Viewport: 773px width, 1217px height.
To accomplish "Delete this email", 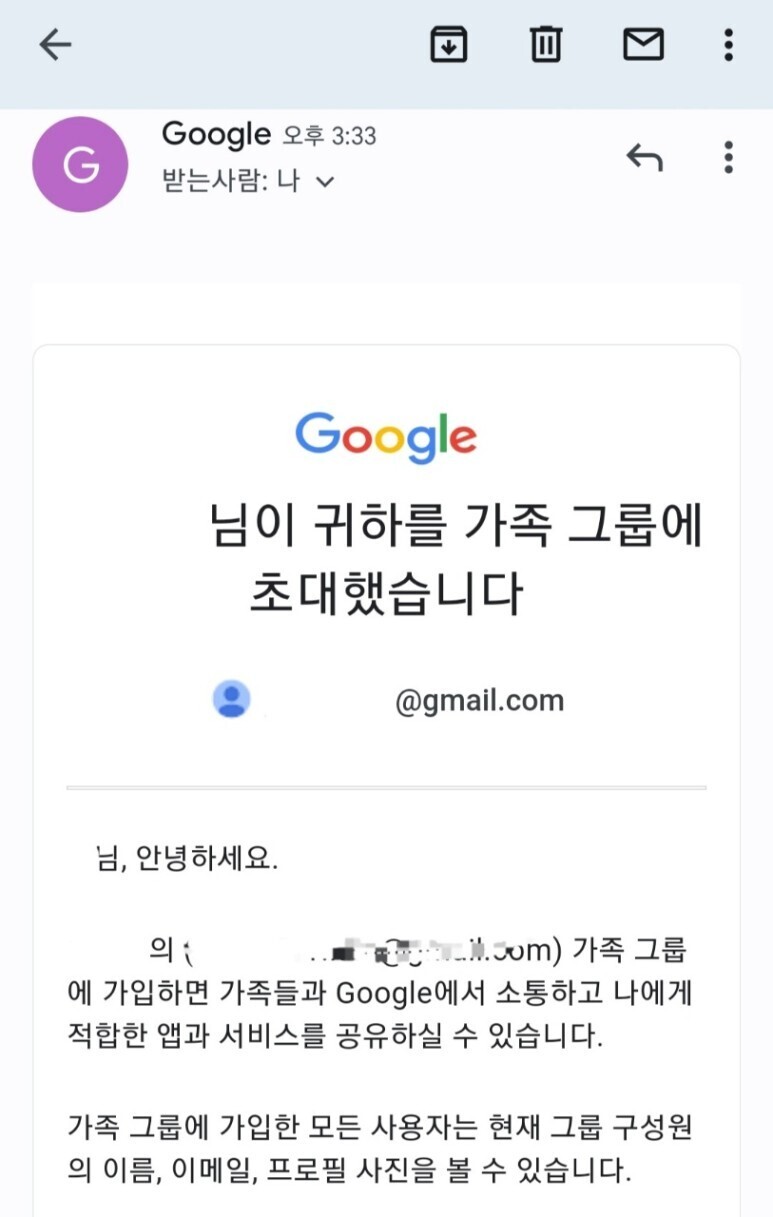I will 545,45.
